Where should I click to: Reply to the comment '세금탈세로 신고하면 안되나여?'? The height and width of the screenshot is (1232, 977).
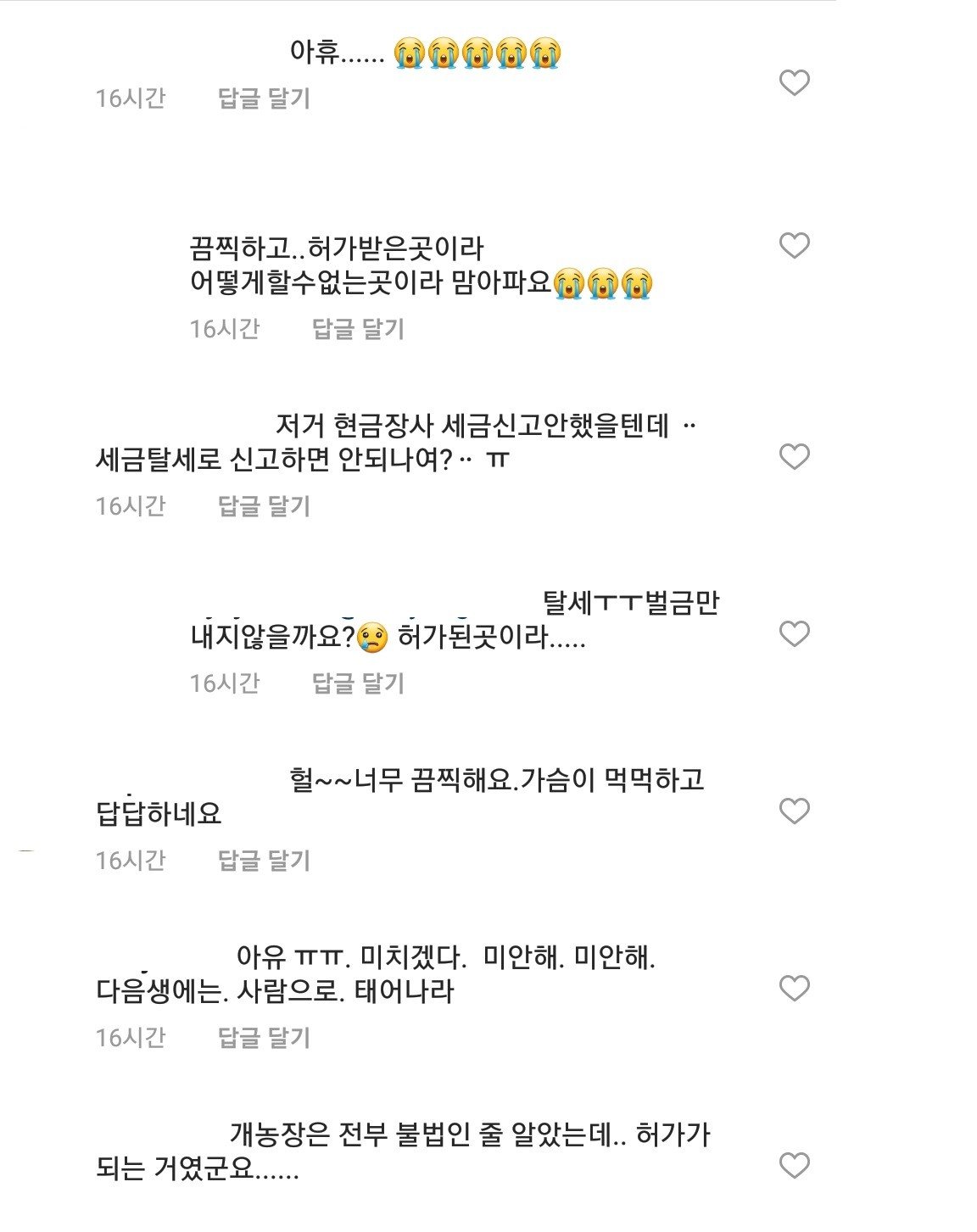[264, 506]
